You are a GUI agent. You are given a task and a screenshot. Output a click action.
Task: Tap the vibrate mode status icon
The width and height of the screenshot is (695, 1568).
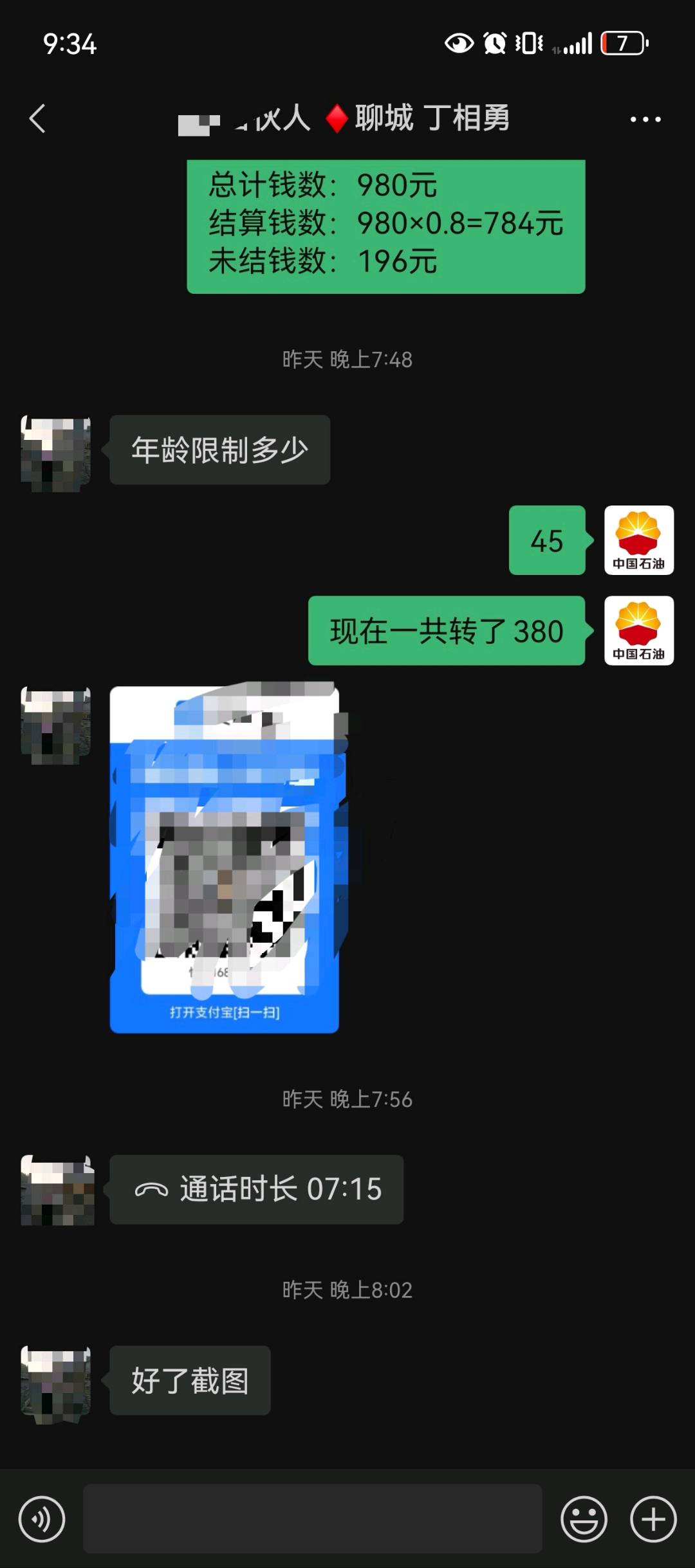click(x=526, y=43)
